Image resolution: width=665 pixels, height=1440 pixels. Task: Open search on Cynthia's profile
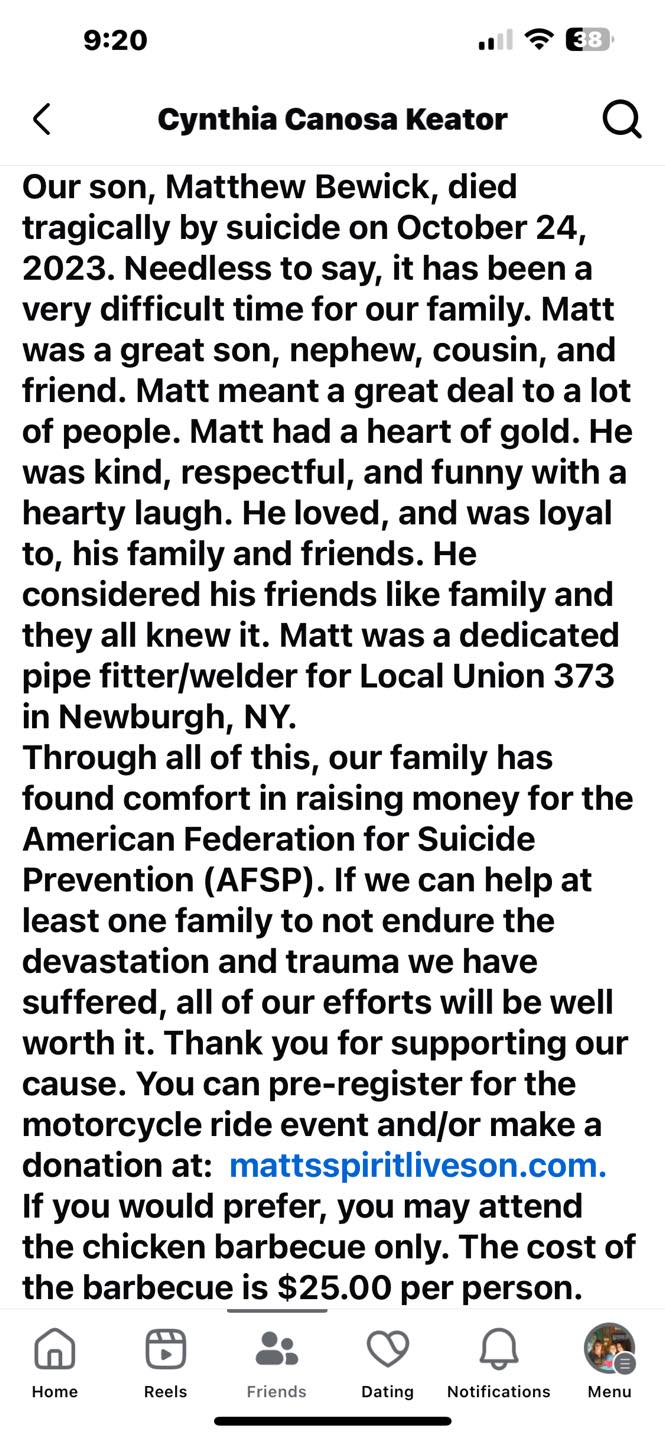tap(622, 120)
